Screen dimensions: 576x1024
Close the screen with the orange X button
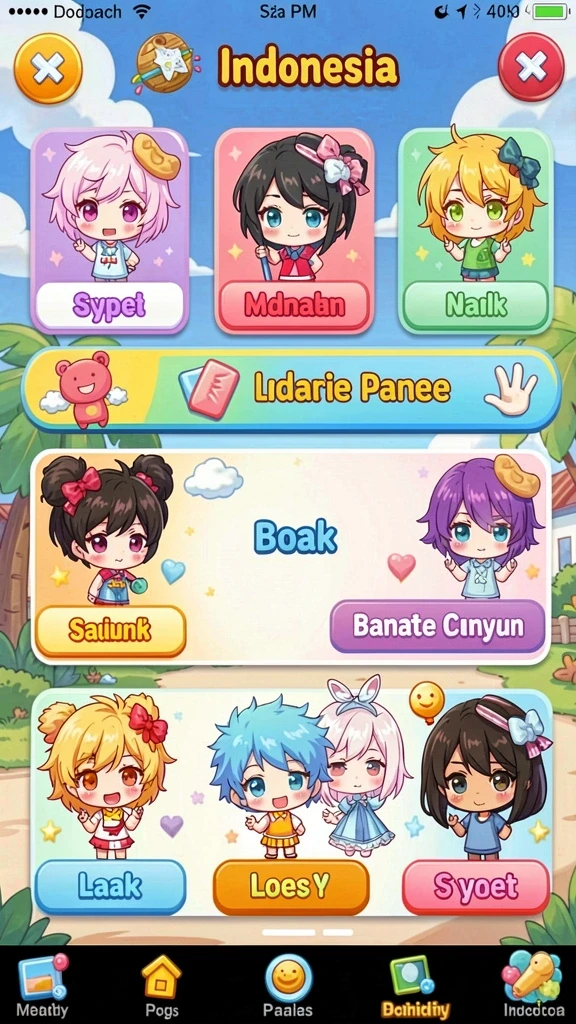48,69
